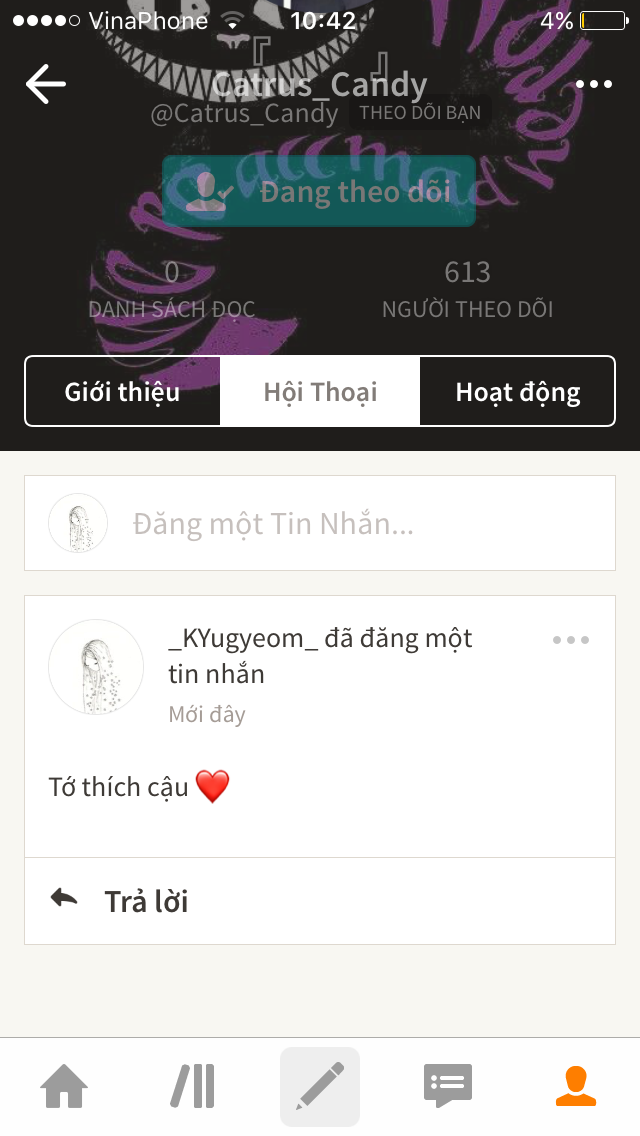Select the Hội Thoại tab

(x=320, y=391)
